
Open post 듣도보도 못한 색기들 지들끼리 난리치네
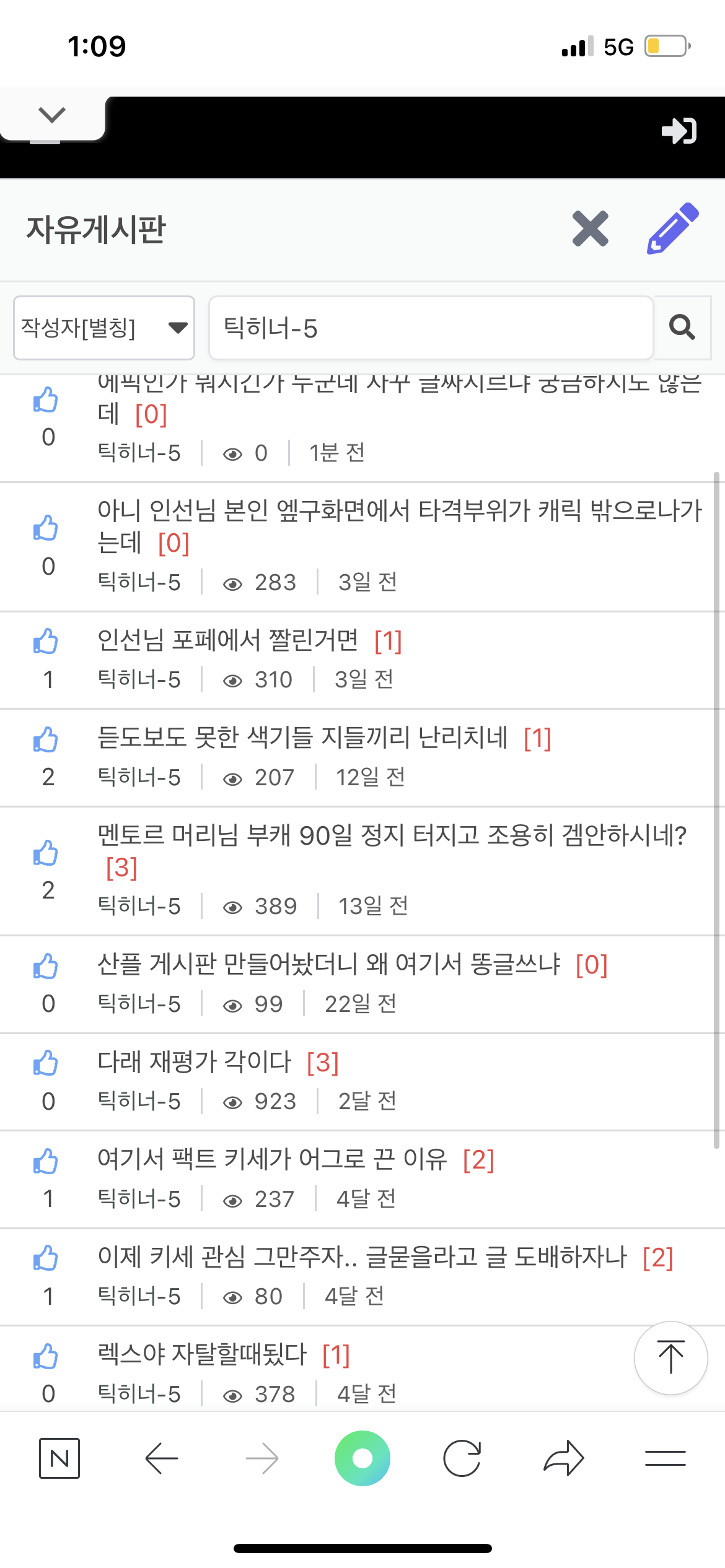(302, 738)
